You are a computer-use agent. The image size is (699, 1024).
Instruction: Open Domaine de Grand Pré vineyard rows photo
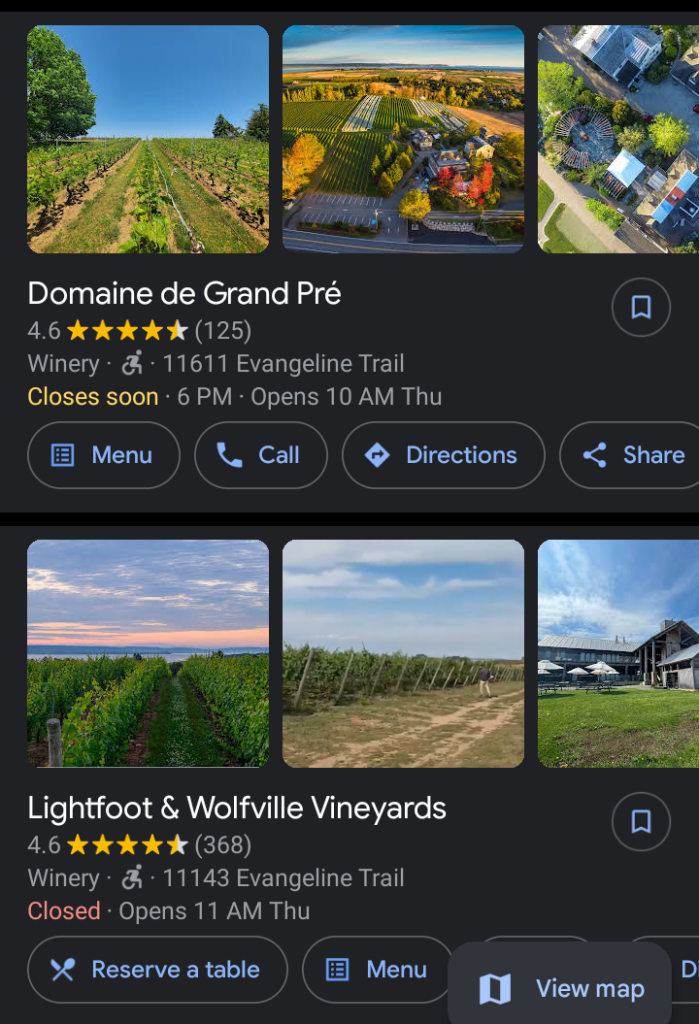[148, 139]
